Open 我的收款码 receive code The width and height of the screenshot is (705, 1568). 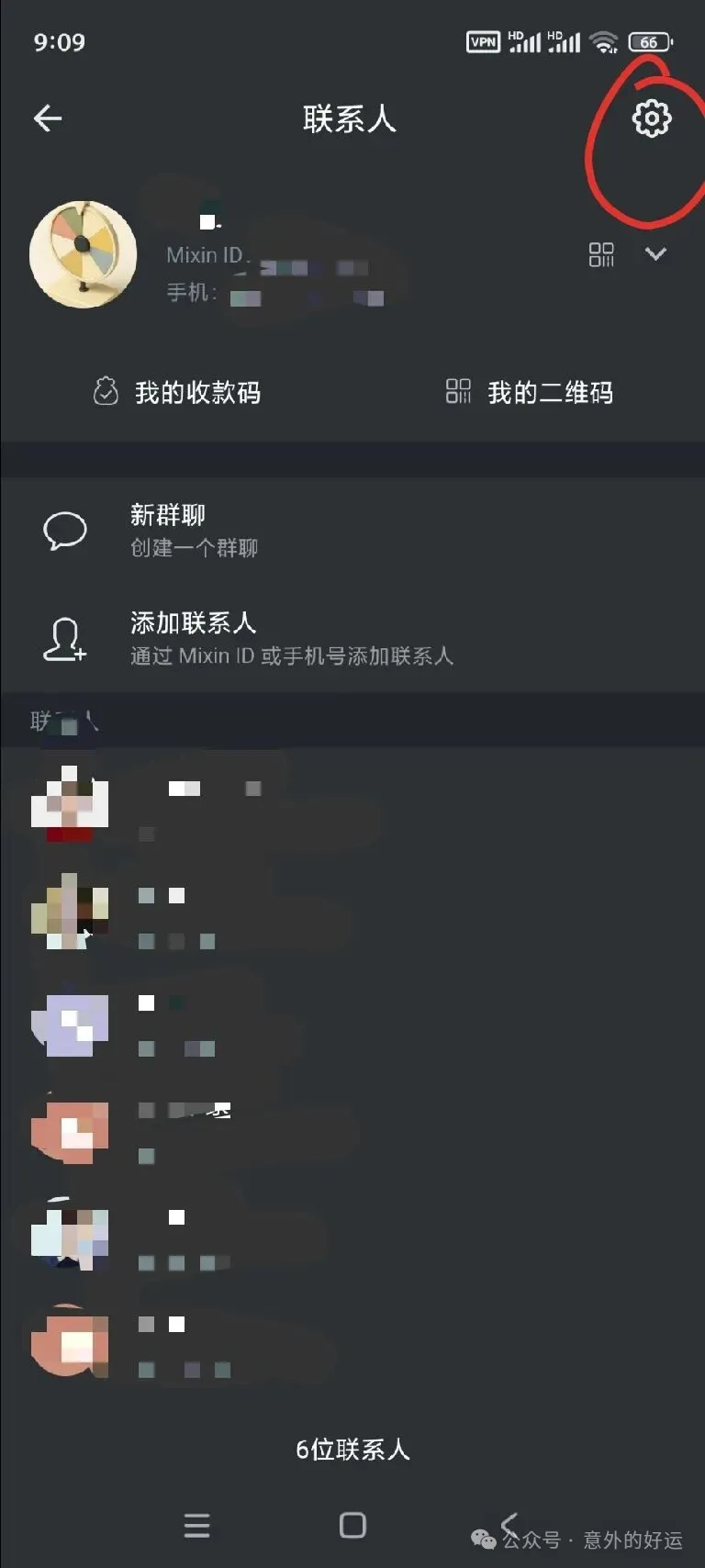(177, 392)
